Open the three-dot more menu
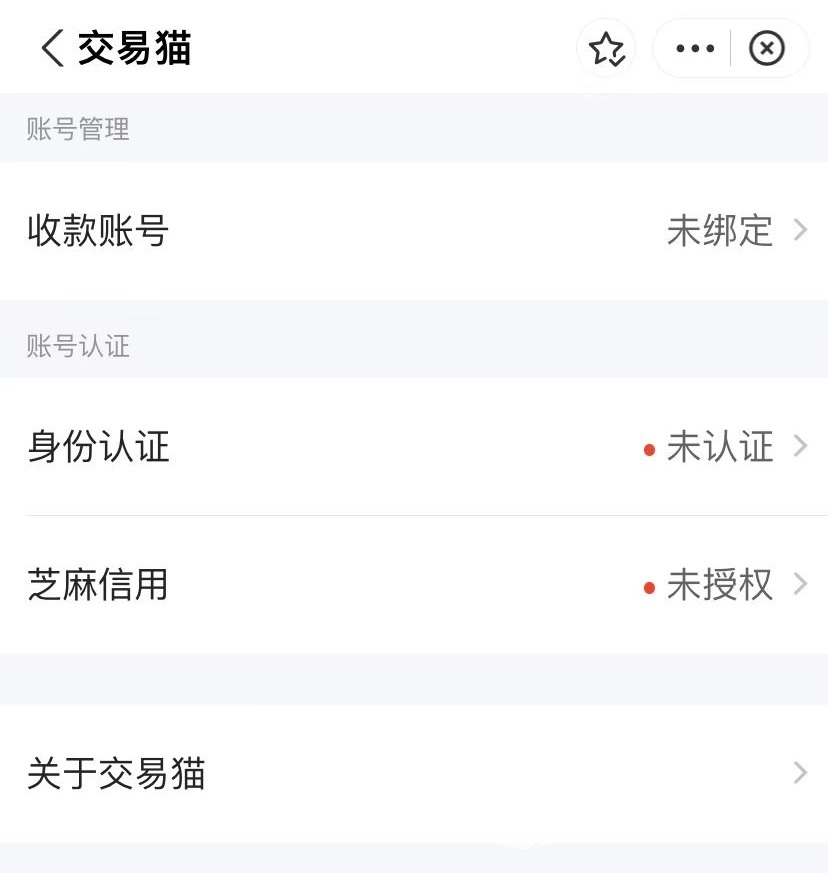 tap(695, 48)
